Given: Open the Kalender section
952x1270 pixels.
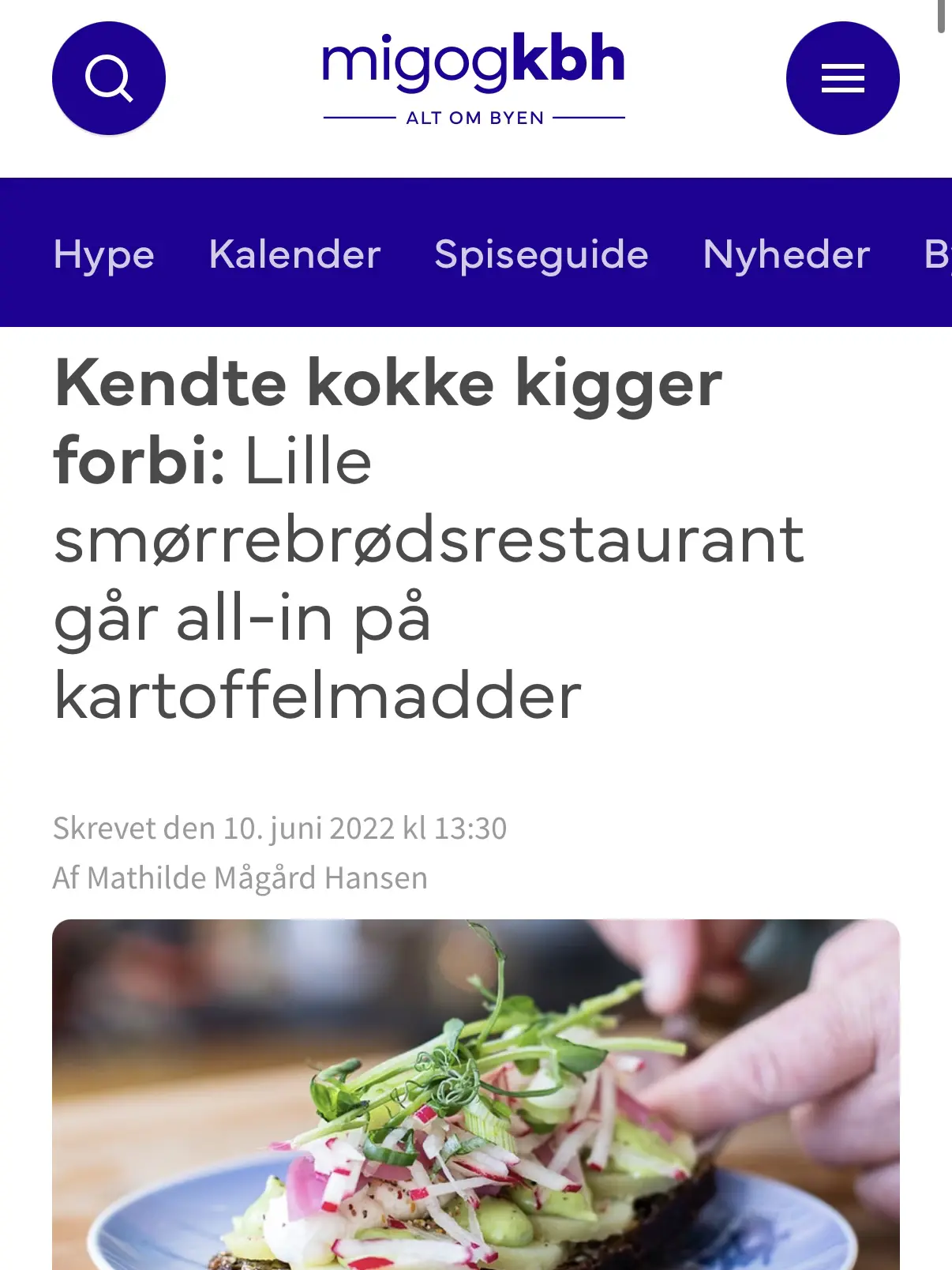Looking at the screenshot, I should (x=294, y=254).
